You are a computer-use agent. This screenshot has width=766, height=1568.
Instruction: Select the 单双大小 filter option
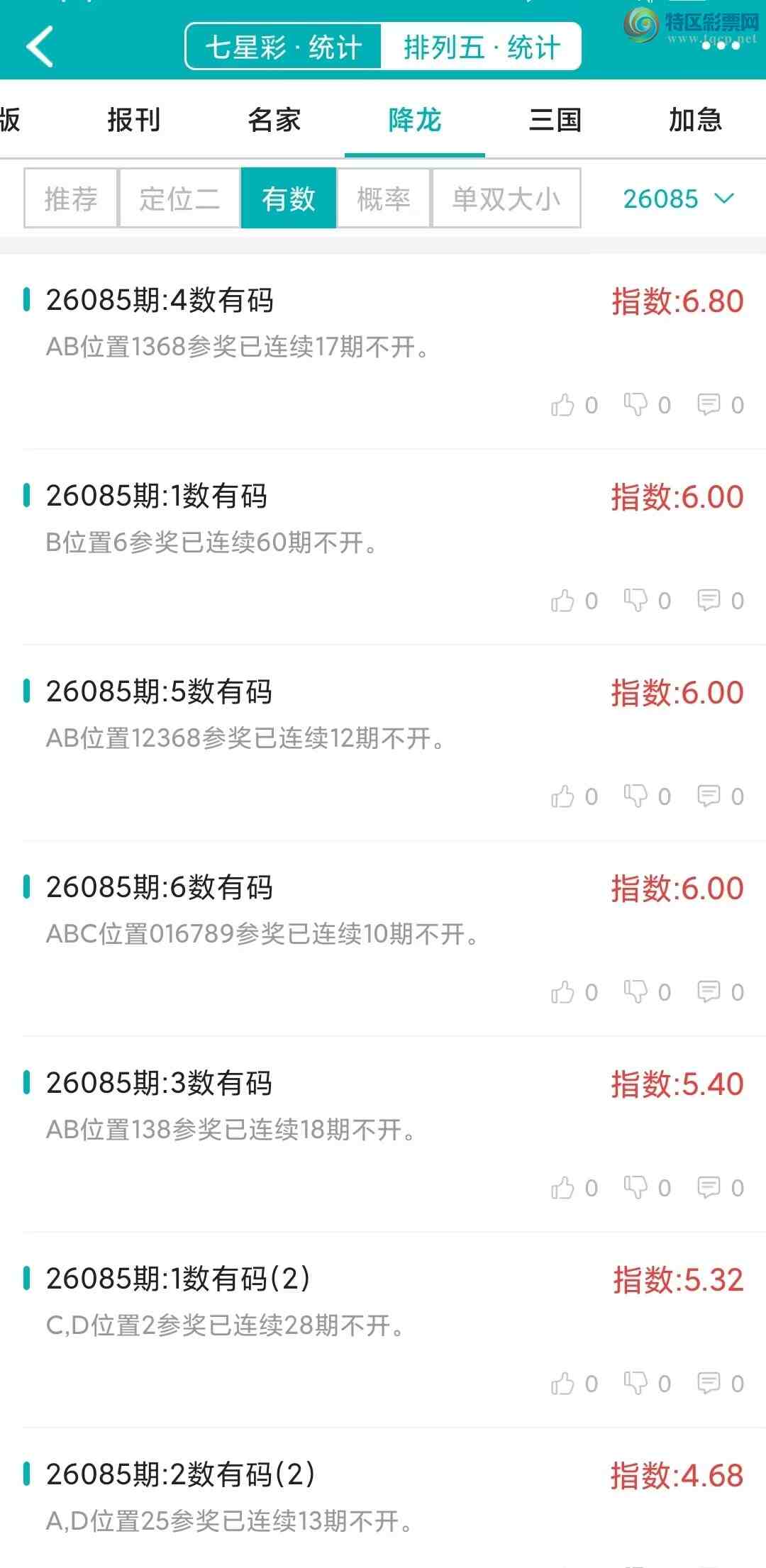(x=506, y=199)
